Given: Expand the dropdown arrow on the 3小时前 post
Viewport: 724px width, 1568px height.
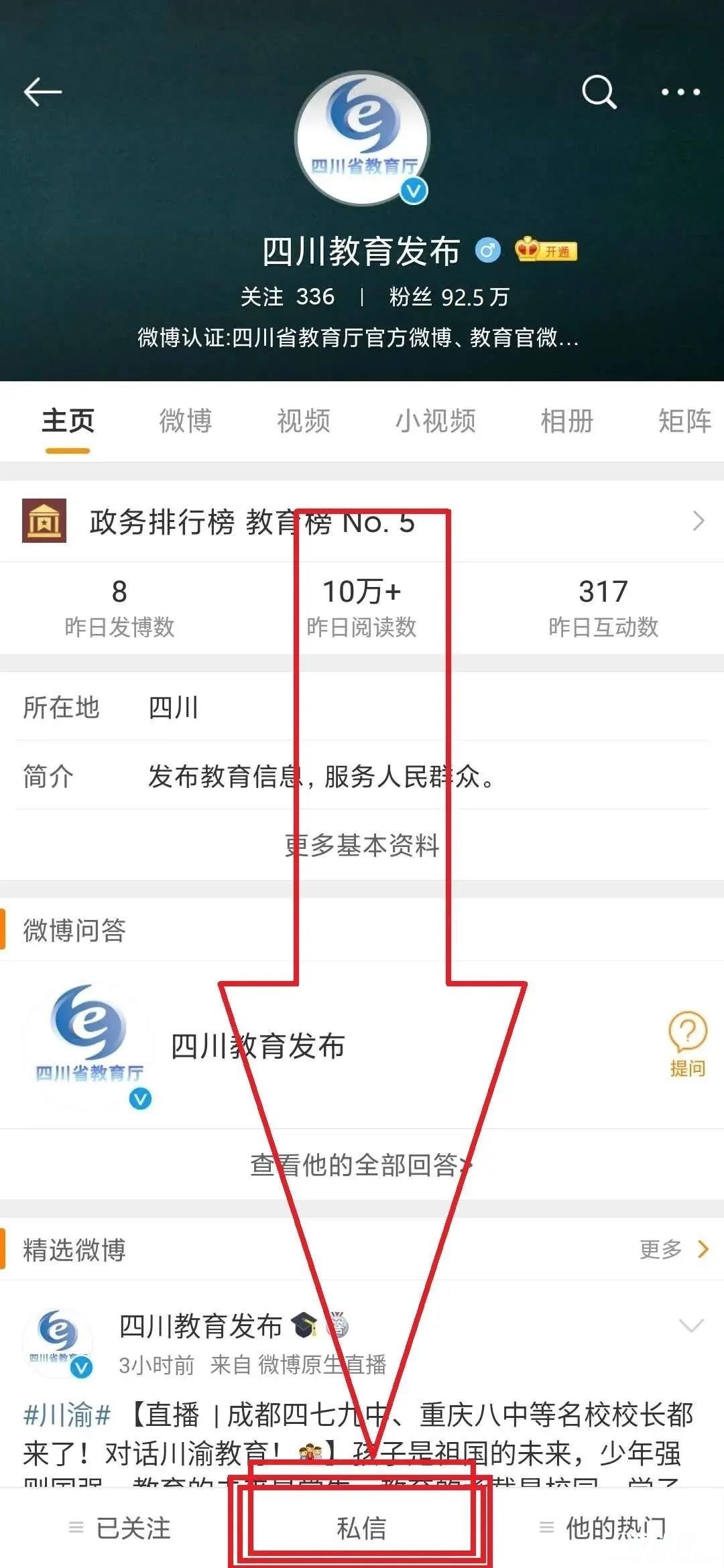Looking at the screenshot, I should click(x=691, y=1325).
